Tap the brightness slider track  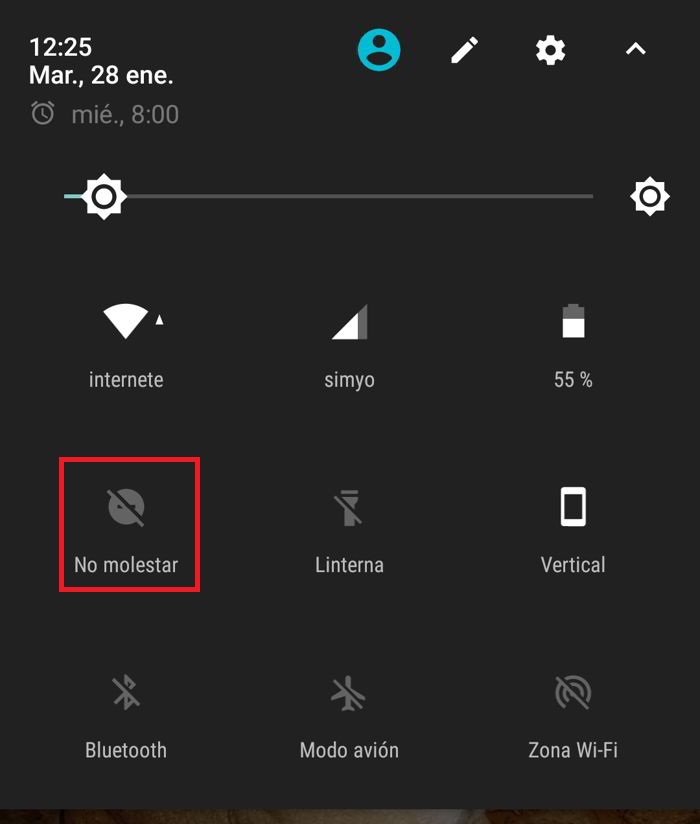tap(350, 197)
